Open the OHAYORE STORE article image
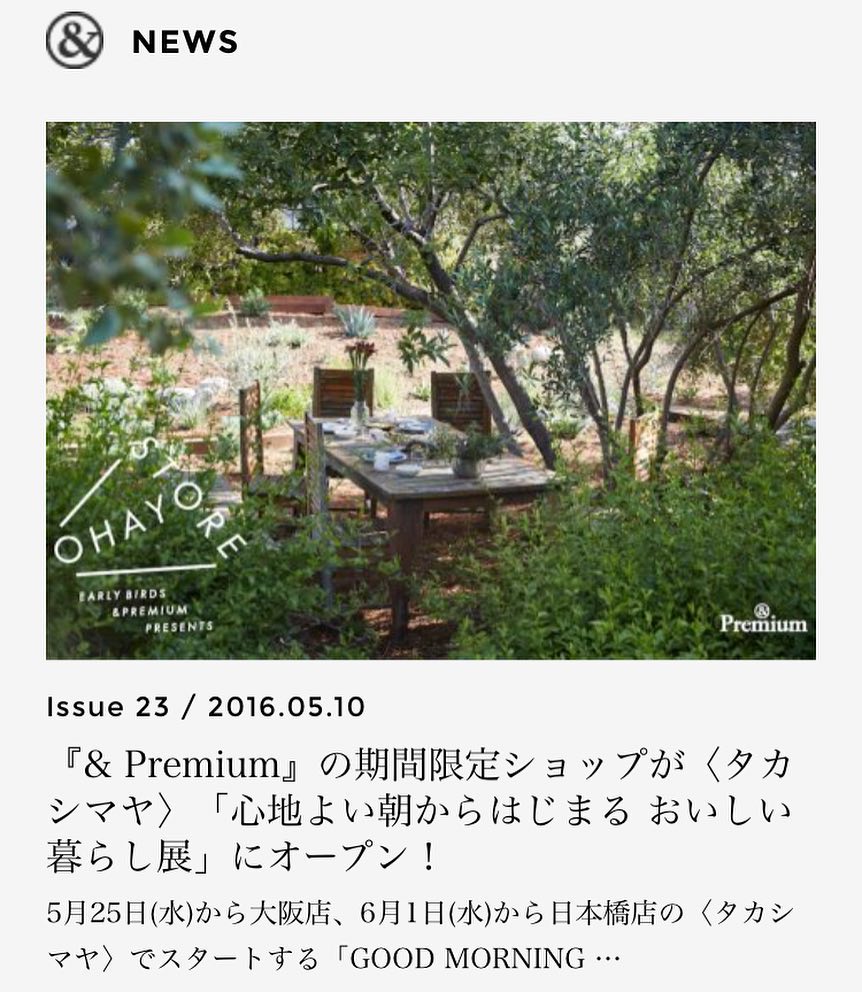Viewport: 862px width, 992px height. (430, 390)
